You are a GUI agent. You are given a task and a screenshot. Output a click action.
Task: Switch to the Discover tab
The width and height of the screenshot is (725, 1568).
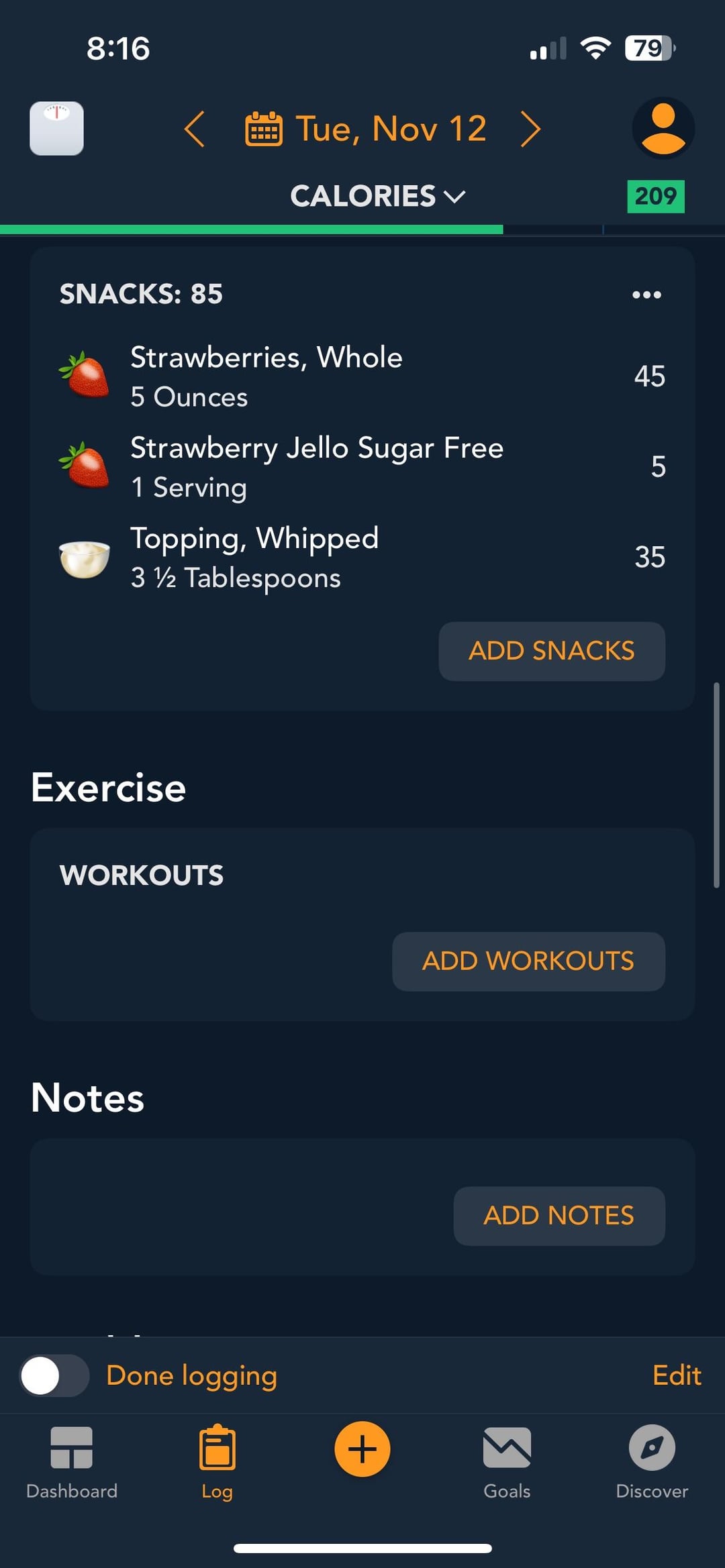click(652, 1463)
